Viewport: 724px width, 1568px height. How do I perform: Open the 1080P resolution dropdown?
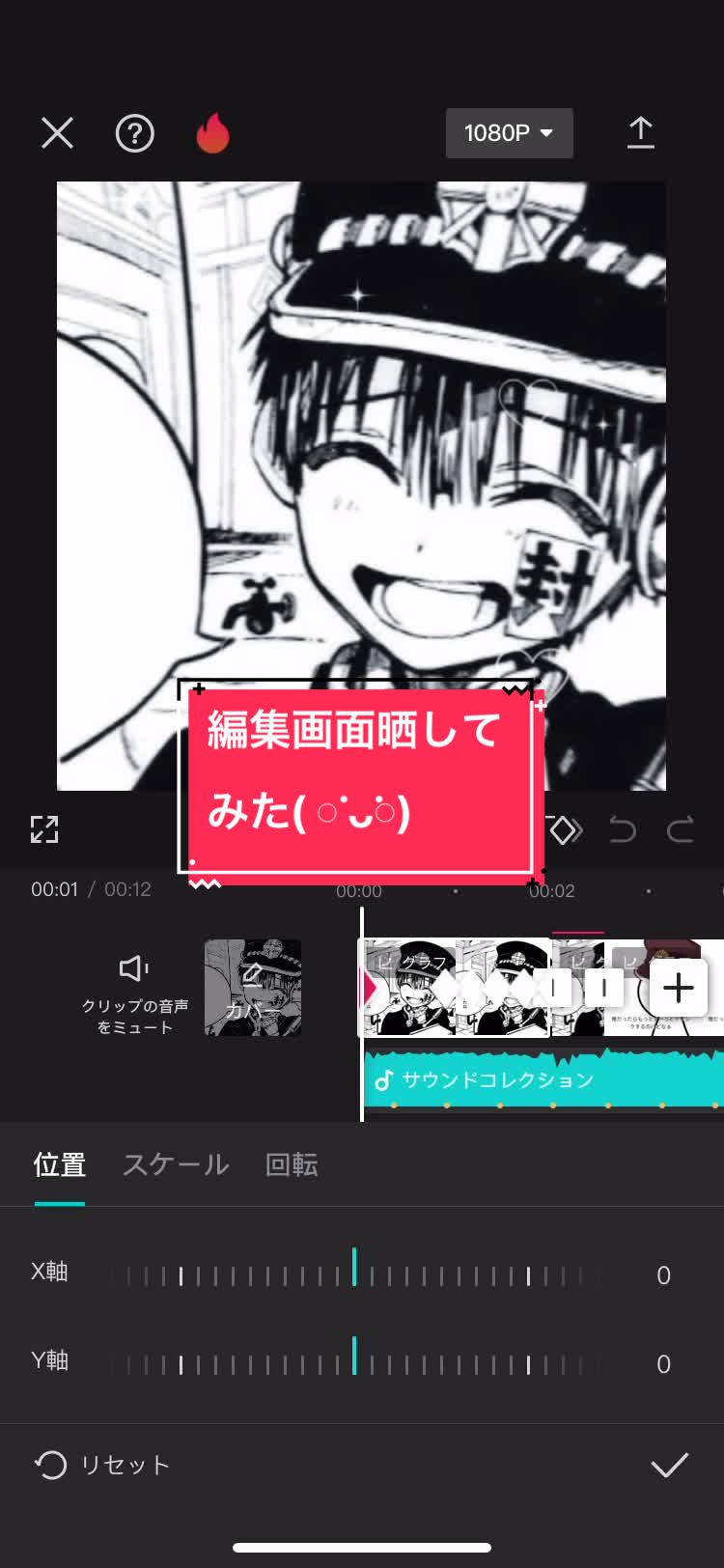point(509,133)
